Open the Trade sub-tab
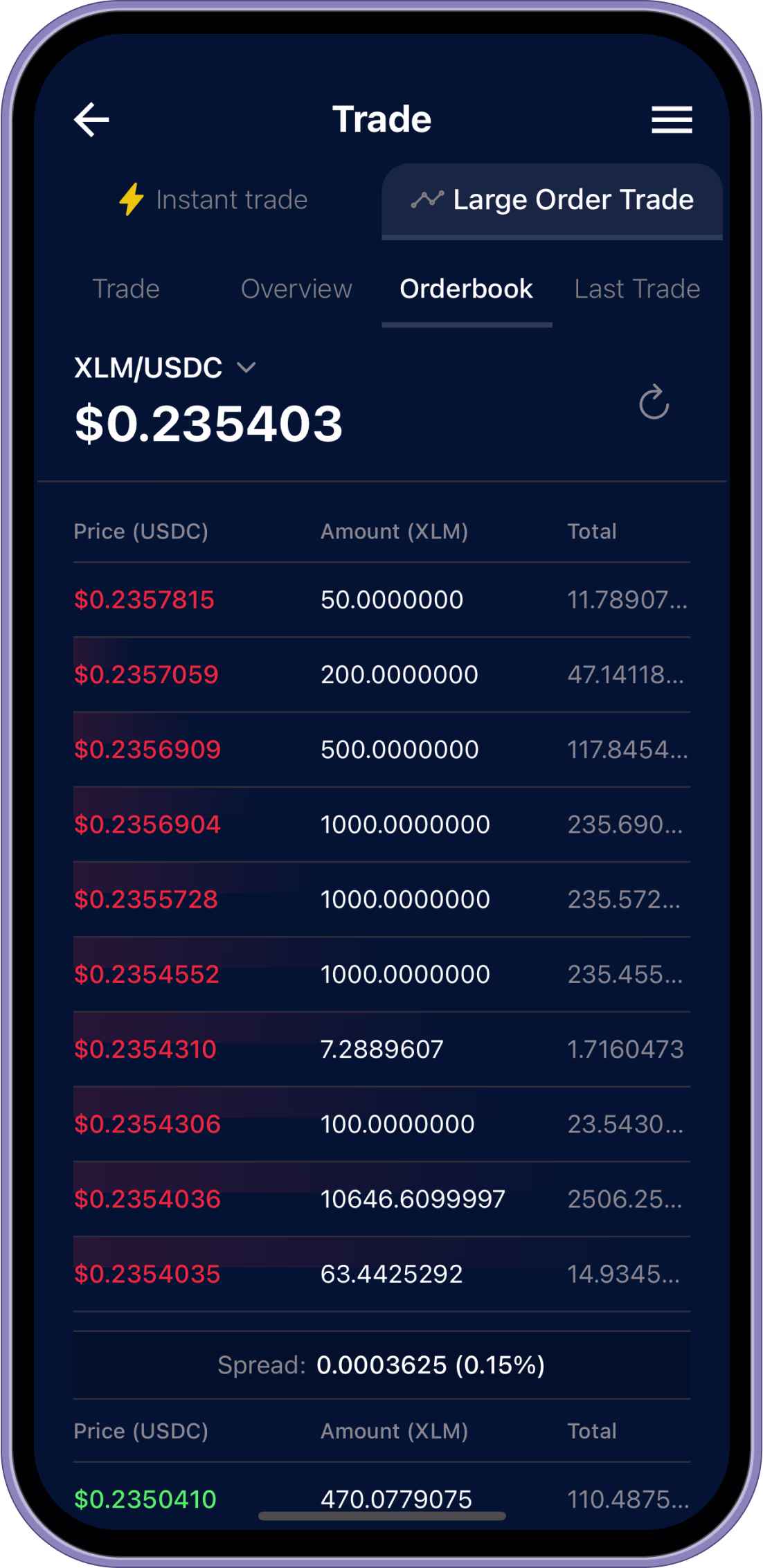763x1568 pixels. coord(126,289)
